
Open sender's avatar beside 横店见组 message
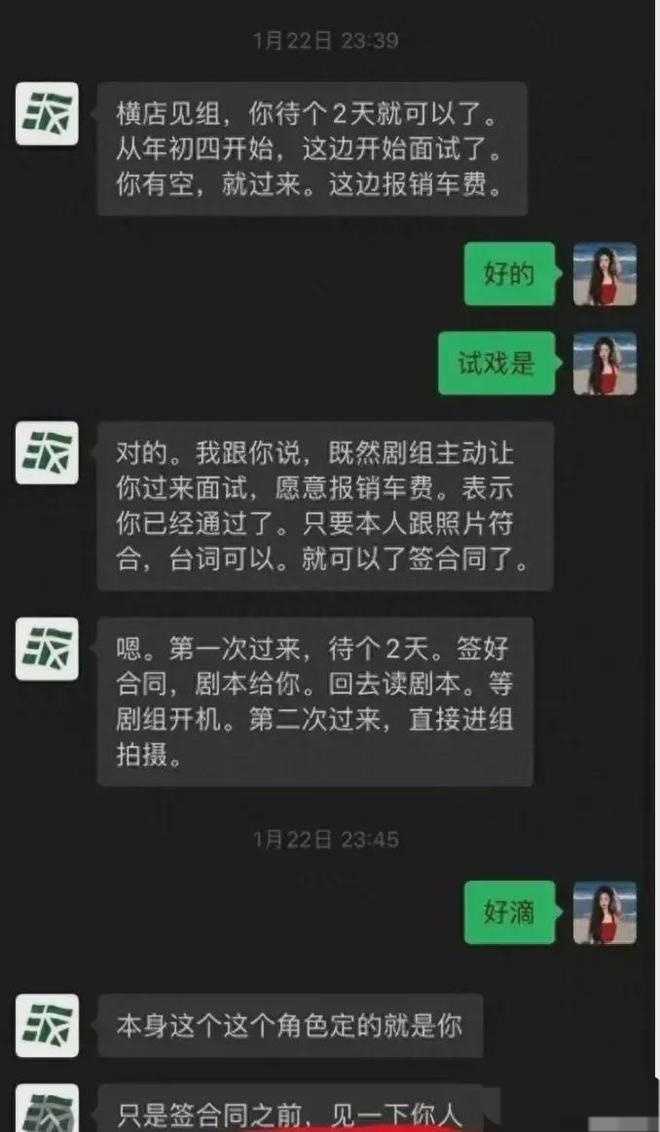(x=47, y=115)
